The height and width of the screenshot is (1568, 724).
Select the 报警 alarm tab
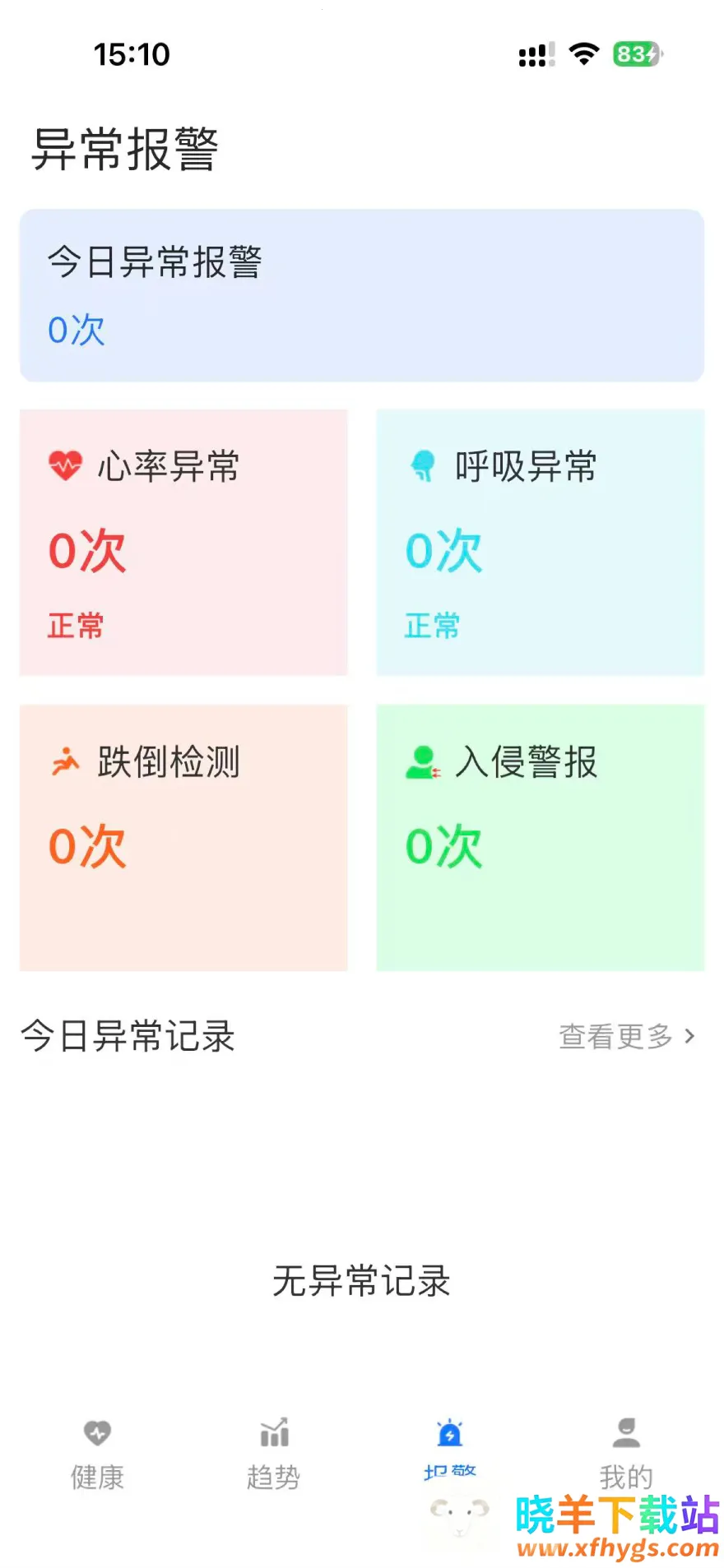[449, 1449]
